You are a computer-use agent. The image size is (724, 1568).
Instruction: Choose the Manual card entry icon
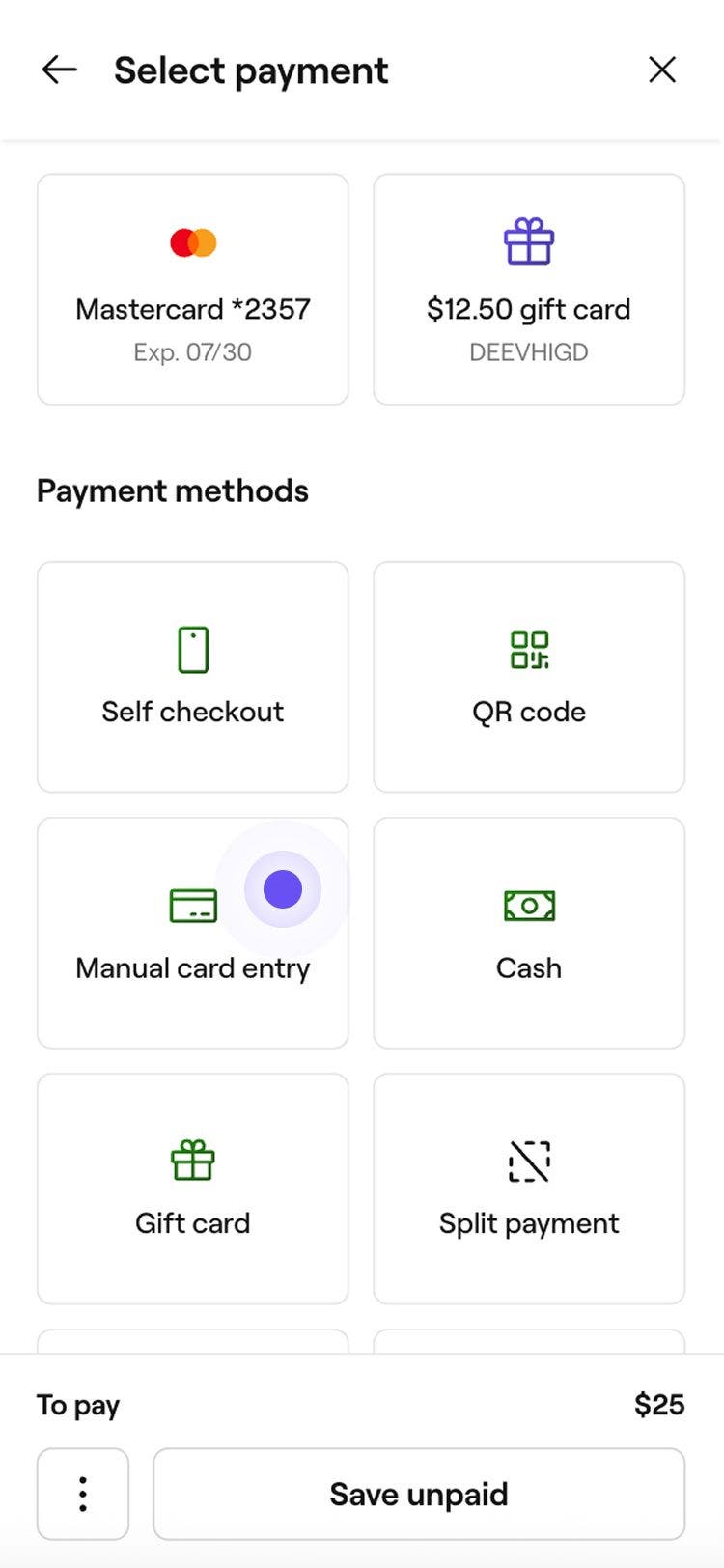pos(192,905)
